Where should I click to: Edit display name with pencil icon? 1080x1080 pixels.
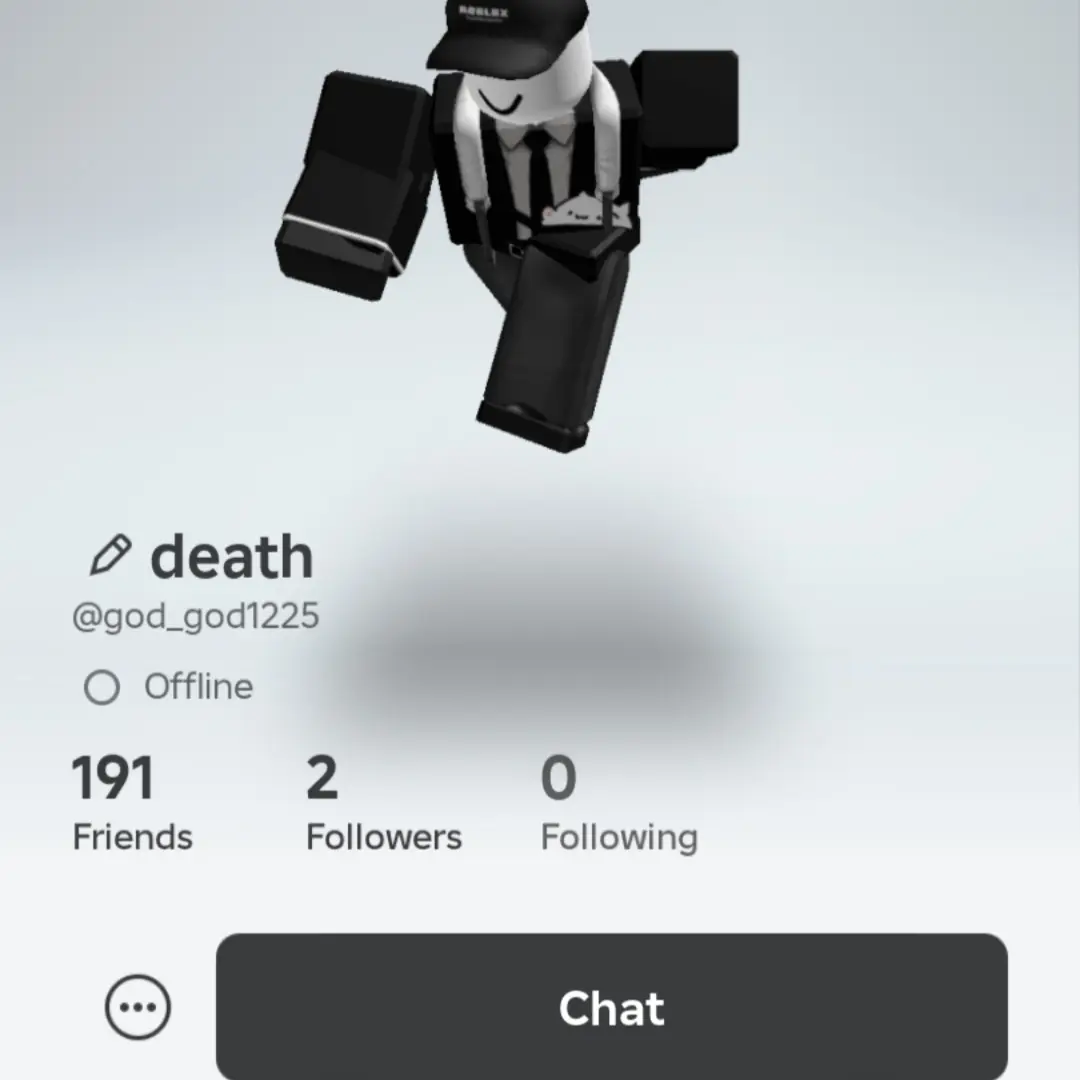pyautogui.click(x=109, y=556)
